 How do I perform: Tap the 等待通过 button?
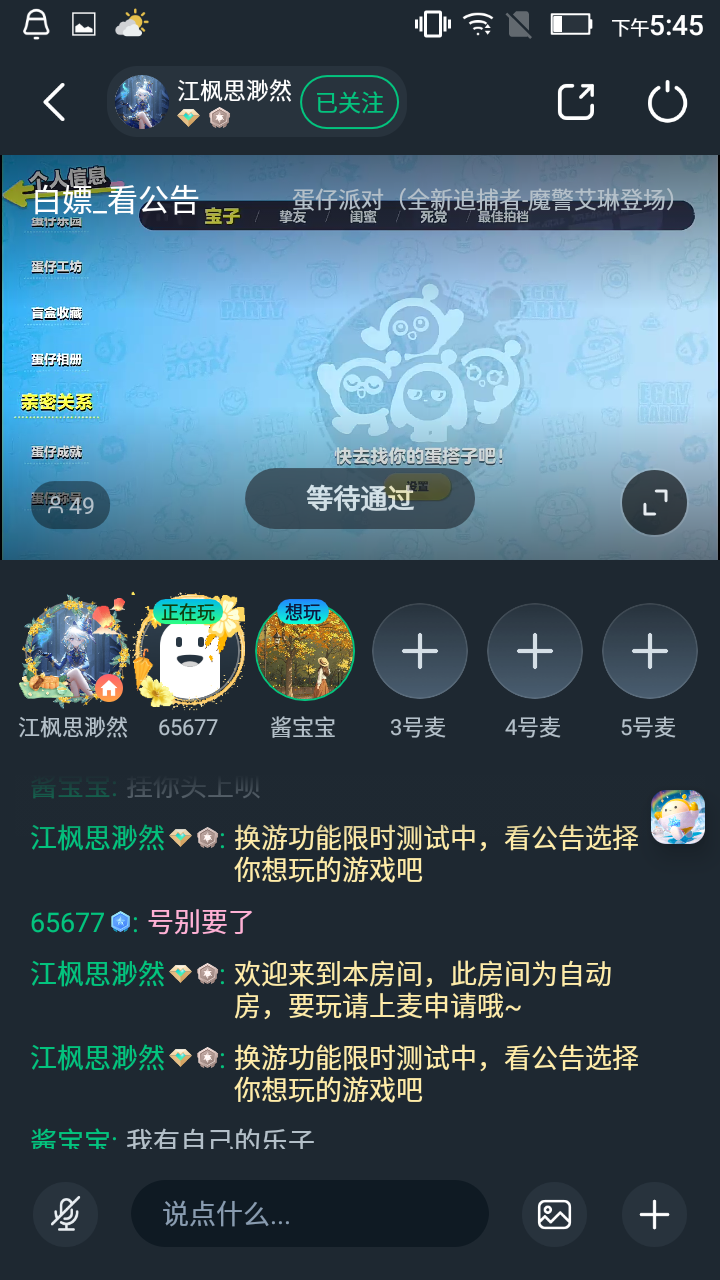click(x=360, y=498)
